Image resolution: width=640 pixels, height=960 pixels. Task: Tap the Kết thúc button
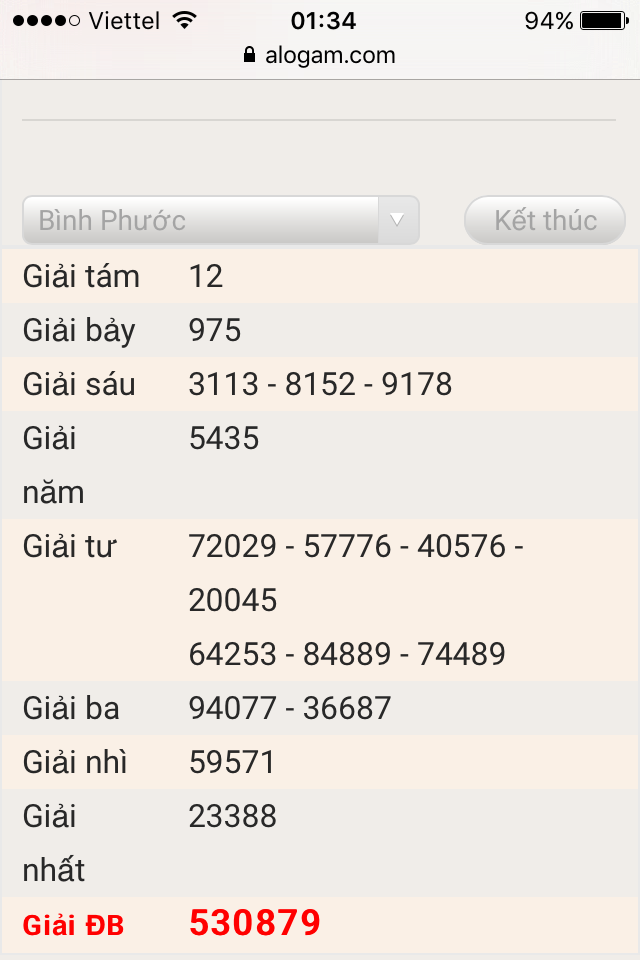[x=545, y=220]
